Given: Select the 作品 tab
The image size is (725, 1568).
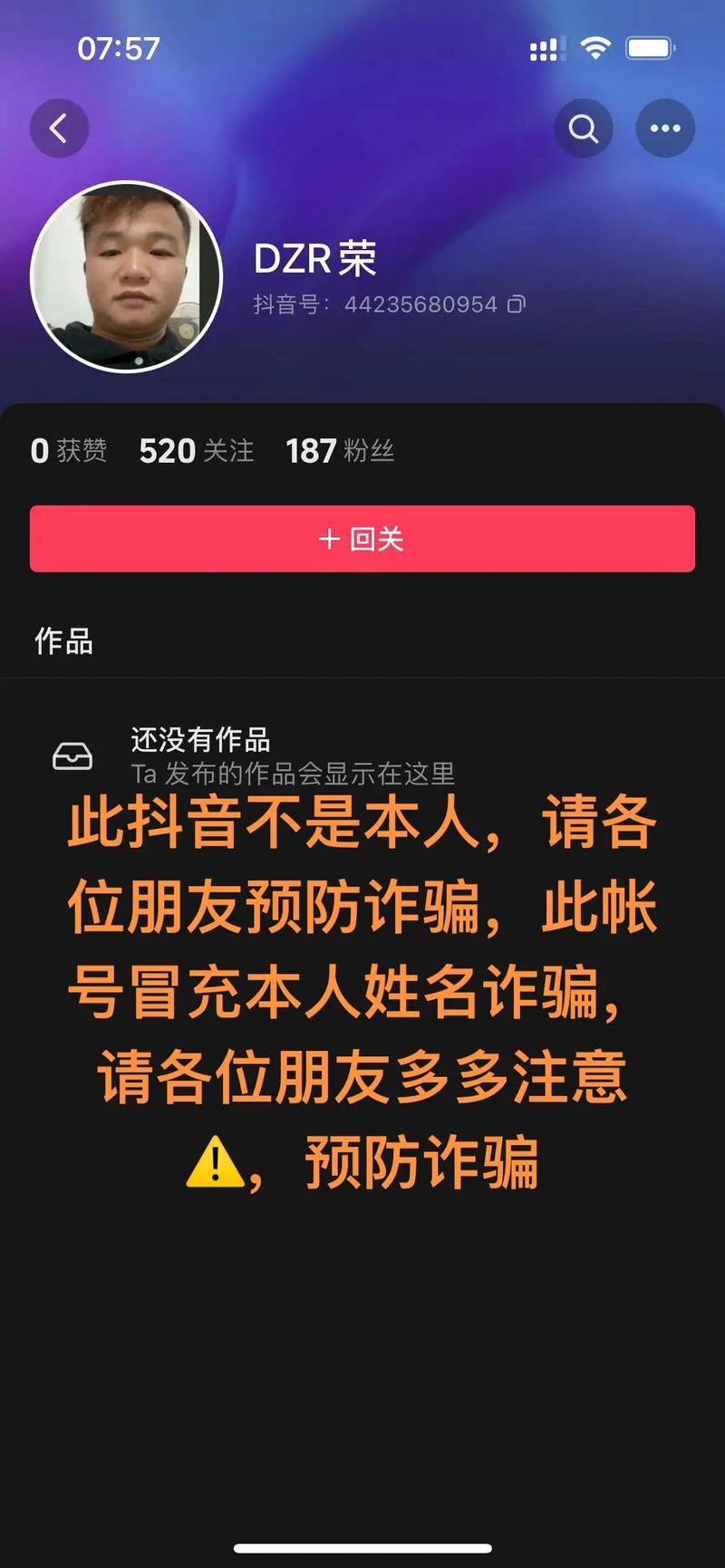Looking at the screenshot, I should point(63,641).
